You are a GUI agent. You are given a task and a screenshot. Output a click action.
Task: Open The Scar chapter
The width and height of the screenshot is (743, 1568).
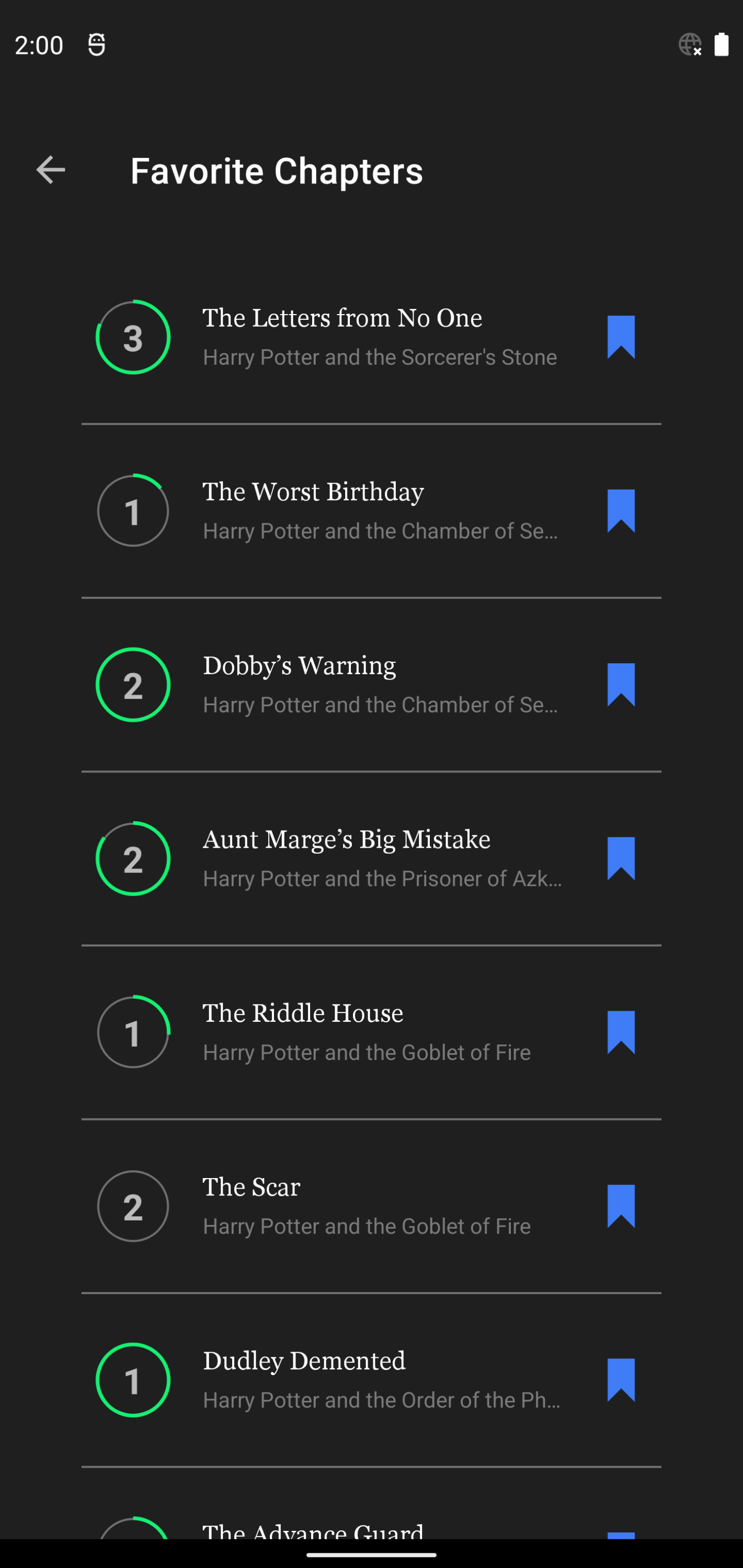pos(371,1206)
